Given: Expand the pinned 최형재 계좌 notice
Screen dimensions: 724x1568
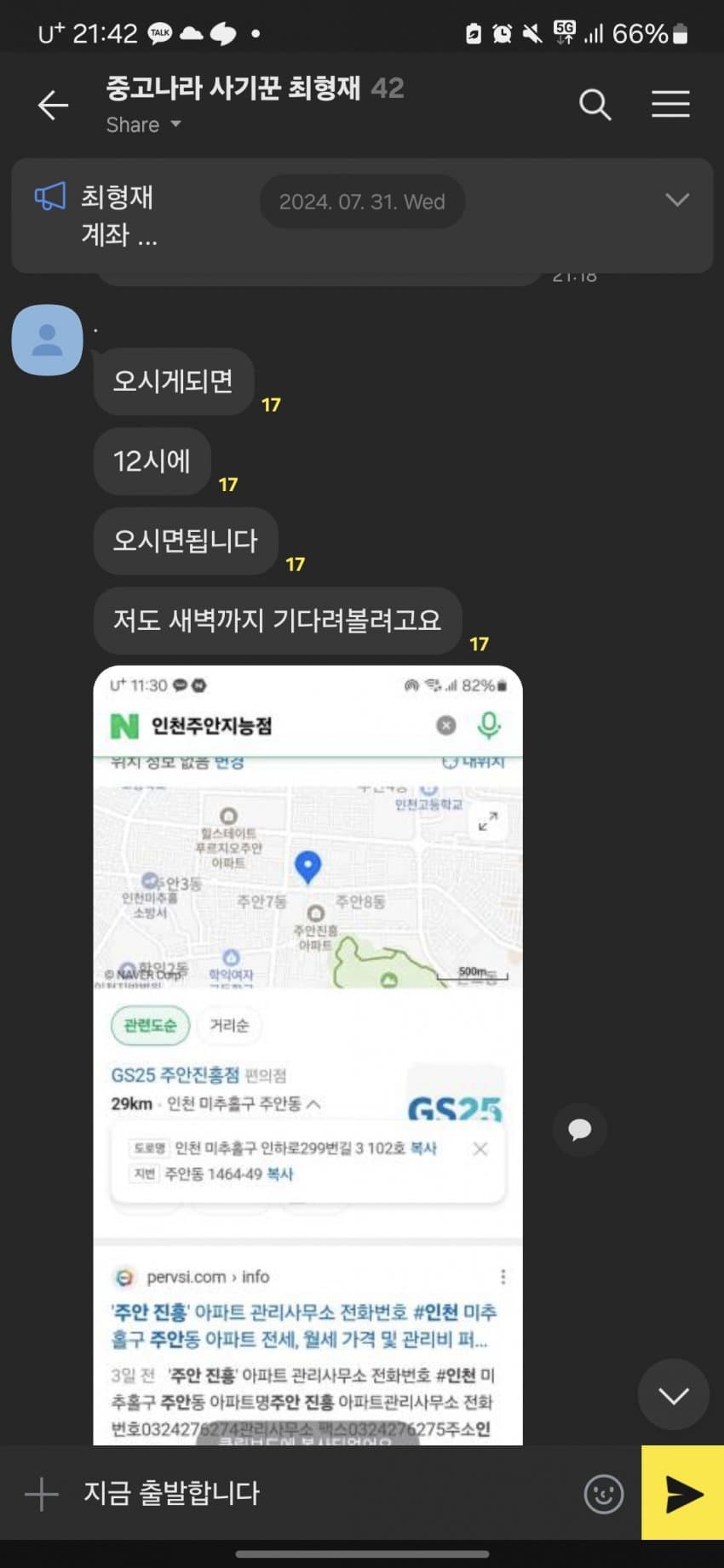Looking at the screenshot, I should (x=676, y=200).
